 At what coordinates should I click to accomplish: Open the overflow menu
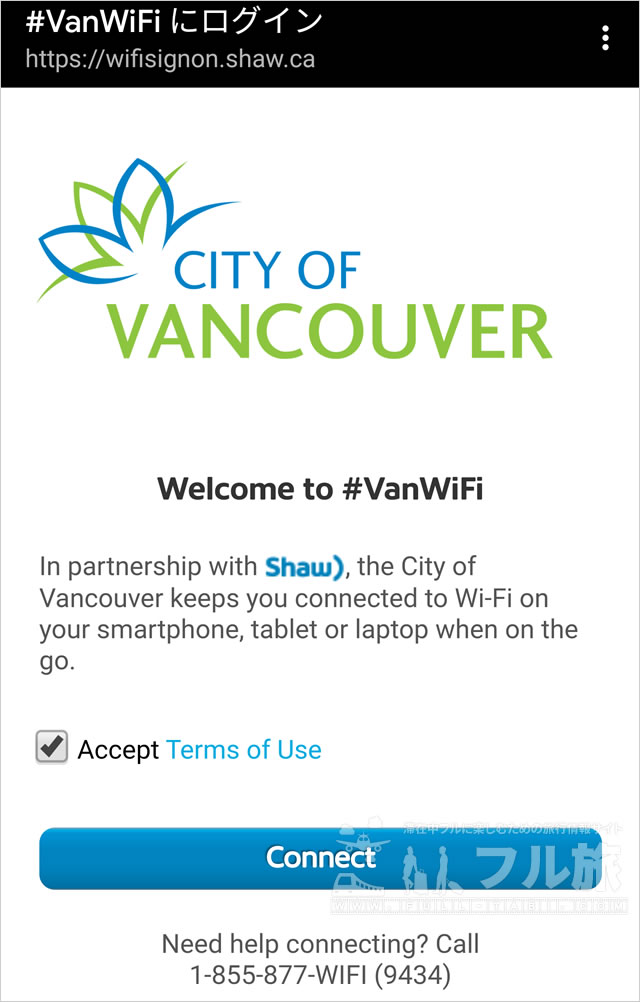tap(605, 39)
